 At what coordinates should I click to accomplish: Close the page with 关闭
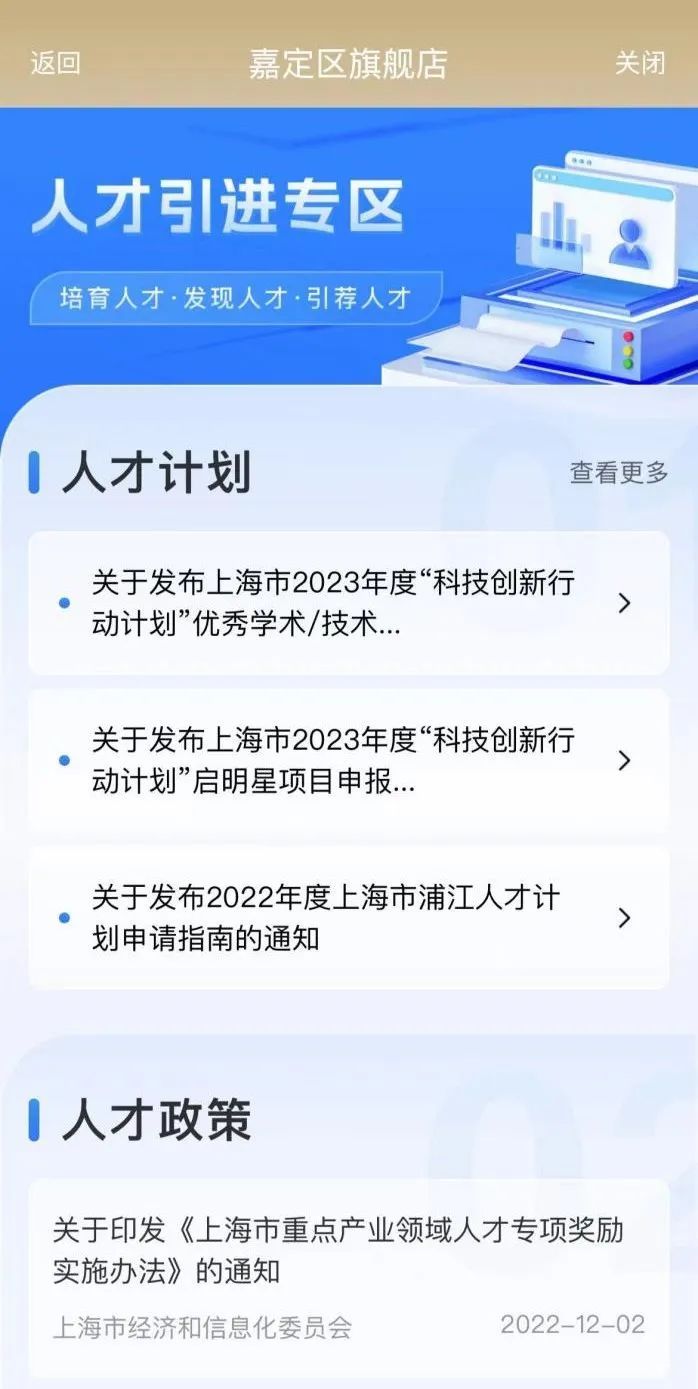pyautogui.click(x=639, y=63)
